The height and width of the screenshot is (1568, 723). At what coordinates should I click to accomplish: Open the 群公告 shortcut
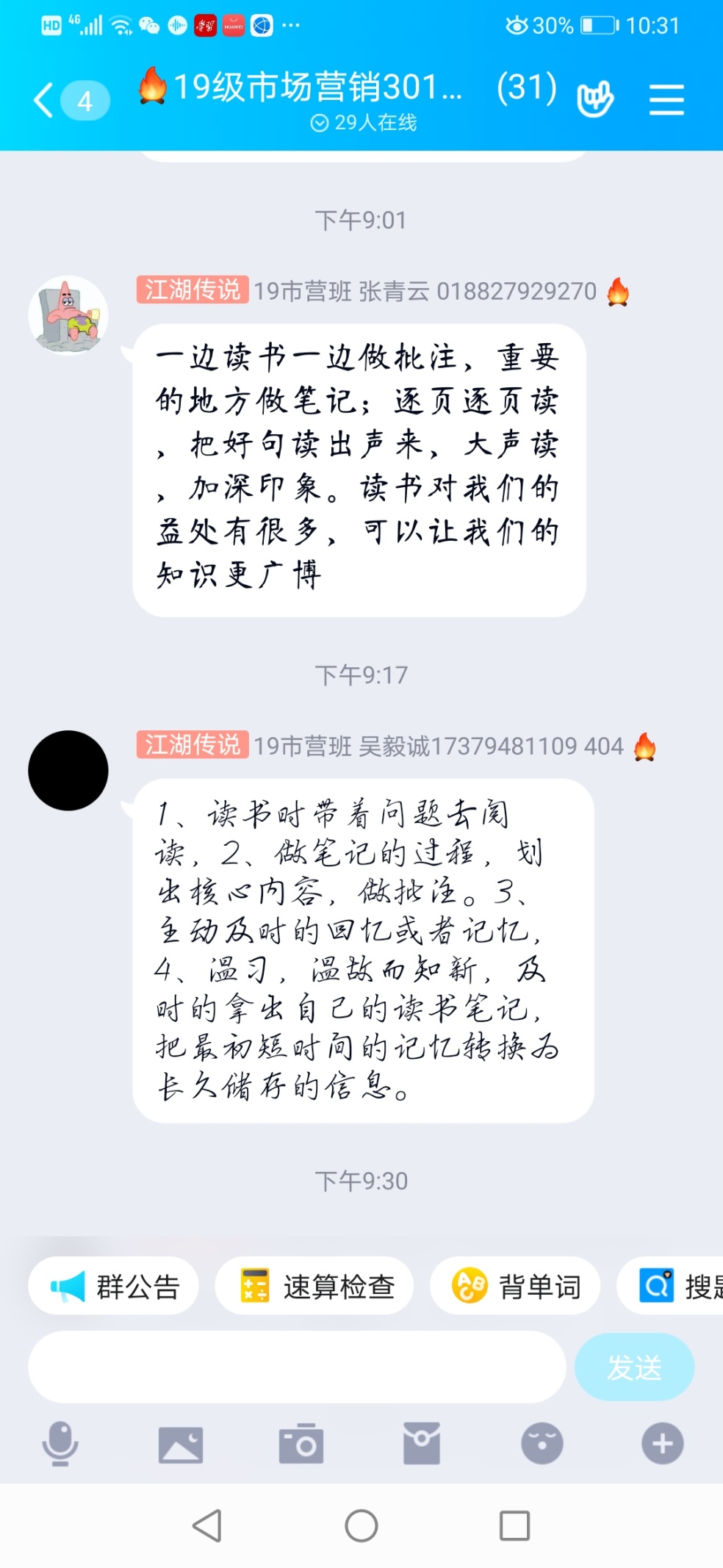(x=114, y=1286)
